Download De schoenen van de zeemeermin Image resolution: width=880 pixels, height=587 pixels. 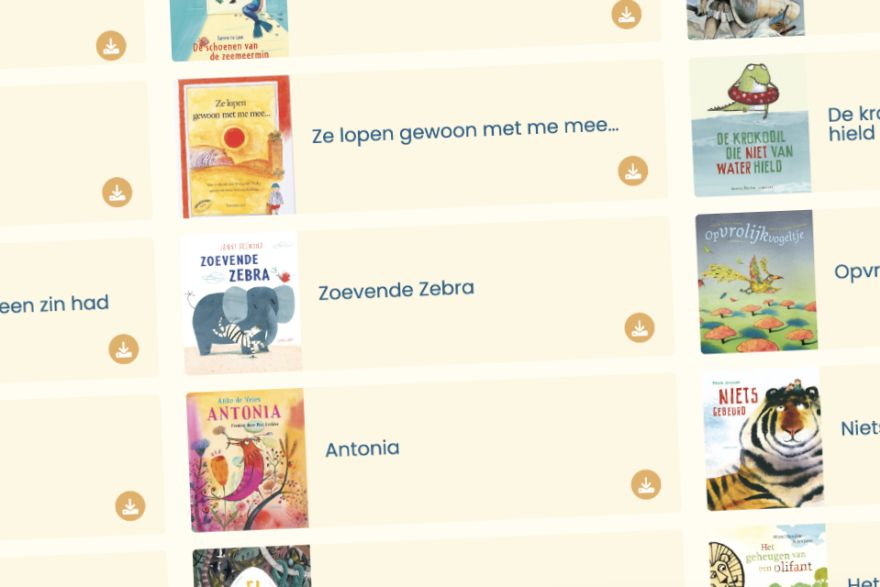click(626, 14)
